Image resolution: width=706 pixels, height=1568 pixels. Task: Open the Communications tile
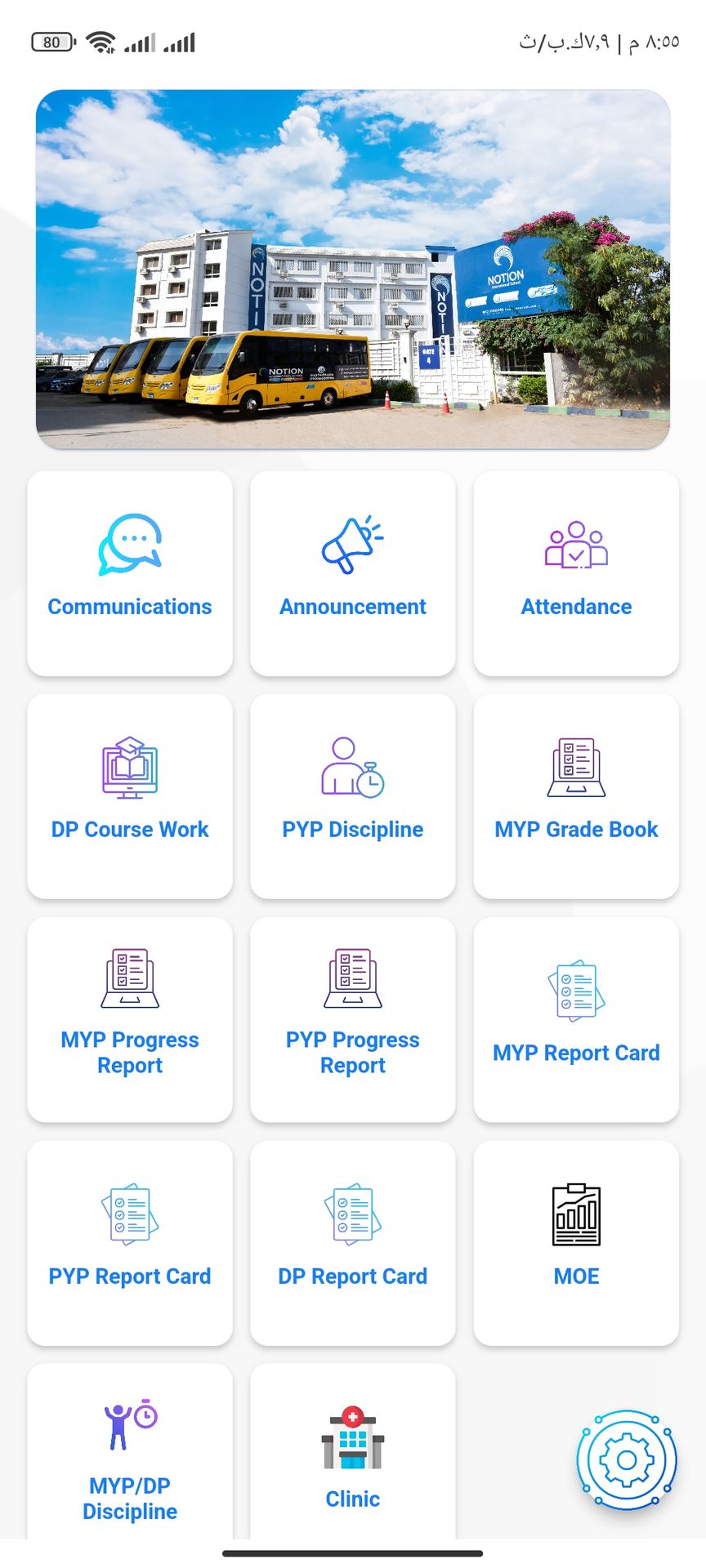(x=130, y=572)
